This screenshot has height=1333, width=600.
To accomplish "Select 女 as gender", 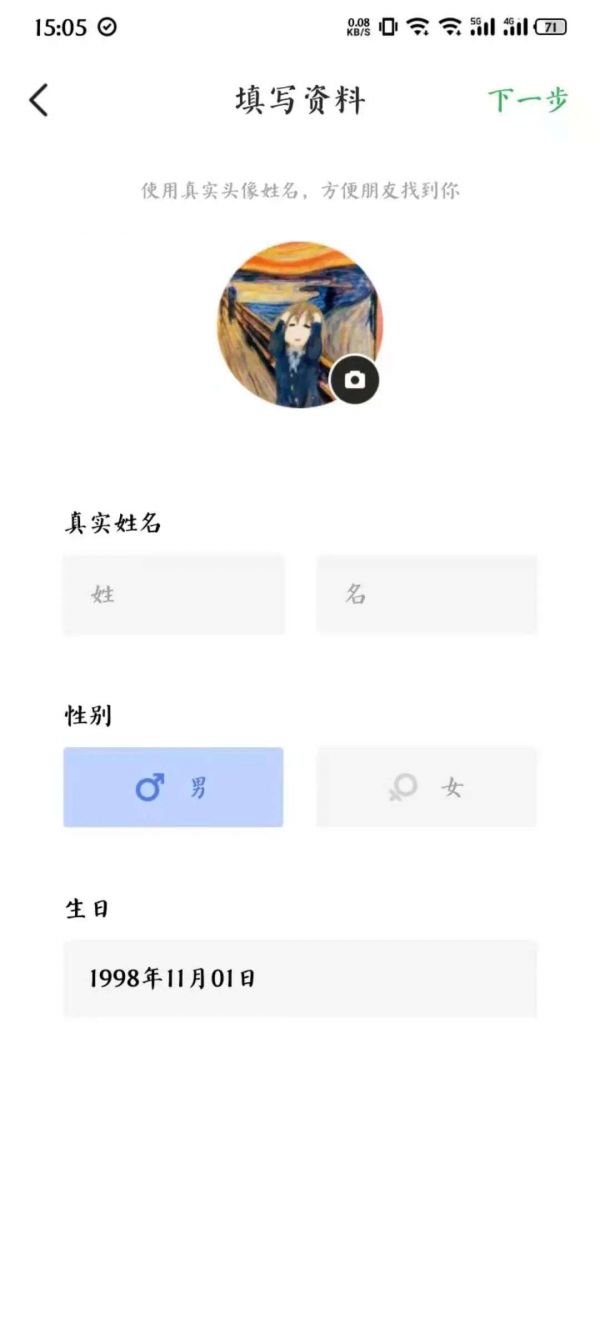I will 427,787.
